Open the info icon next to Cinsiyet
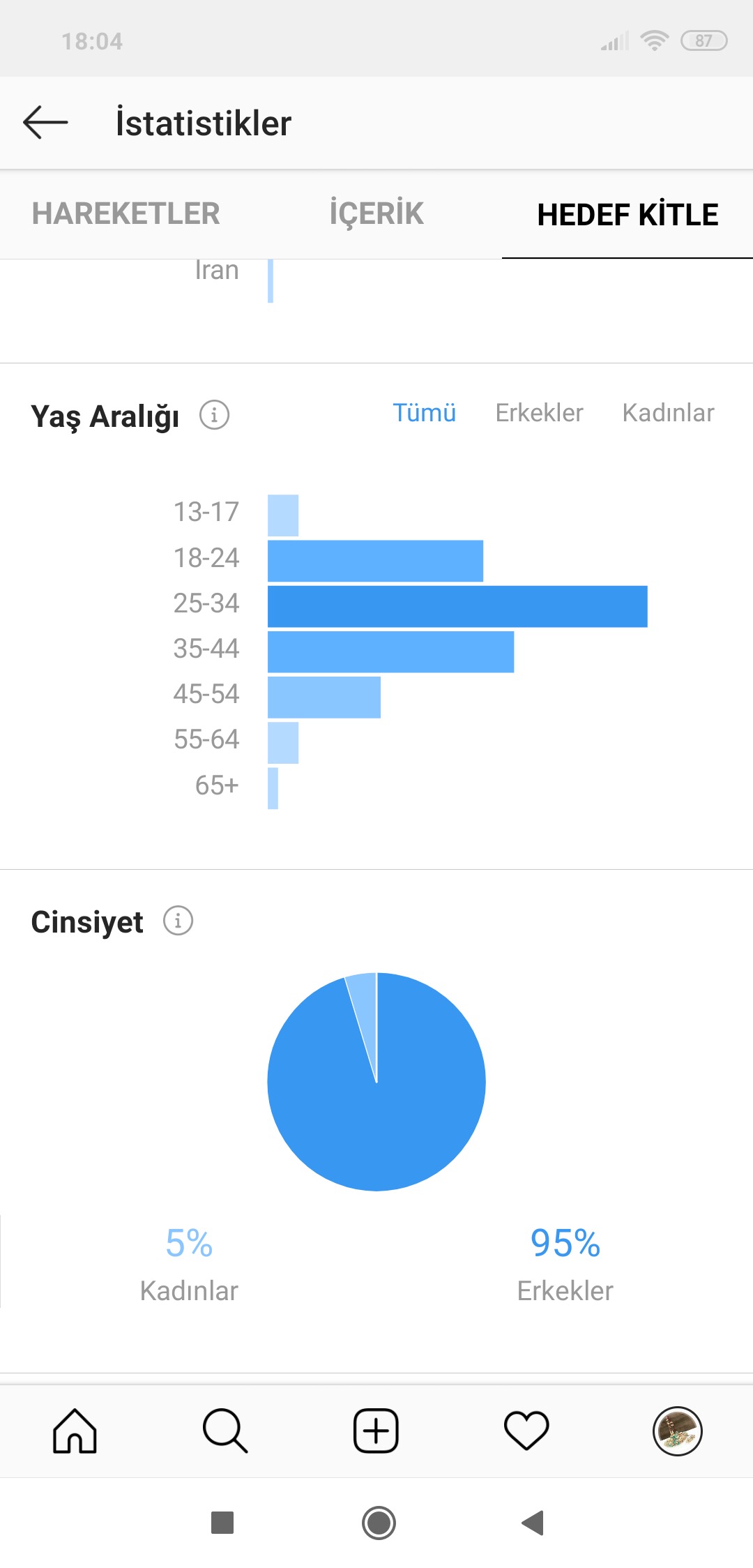Screen dimensions: 753x1568 178,921
